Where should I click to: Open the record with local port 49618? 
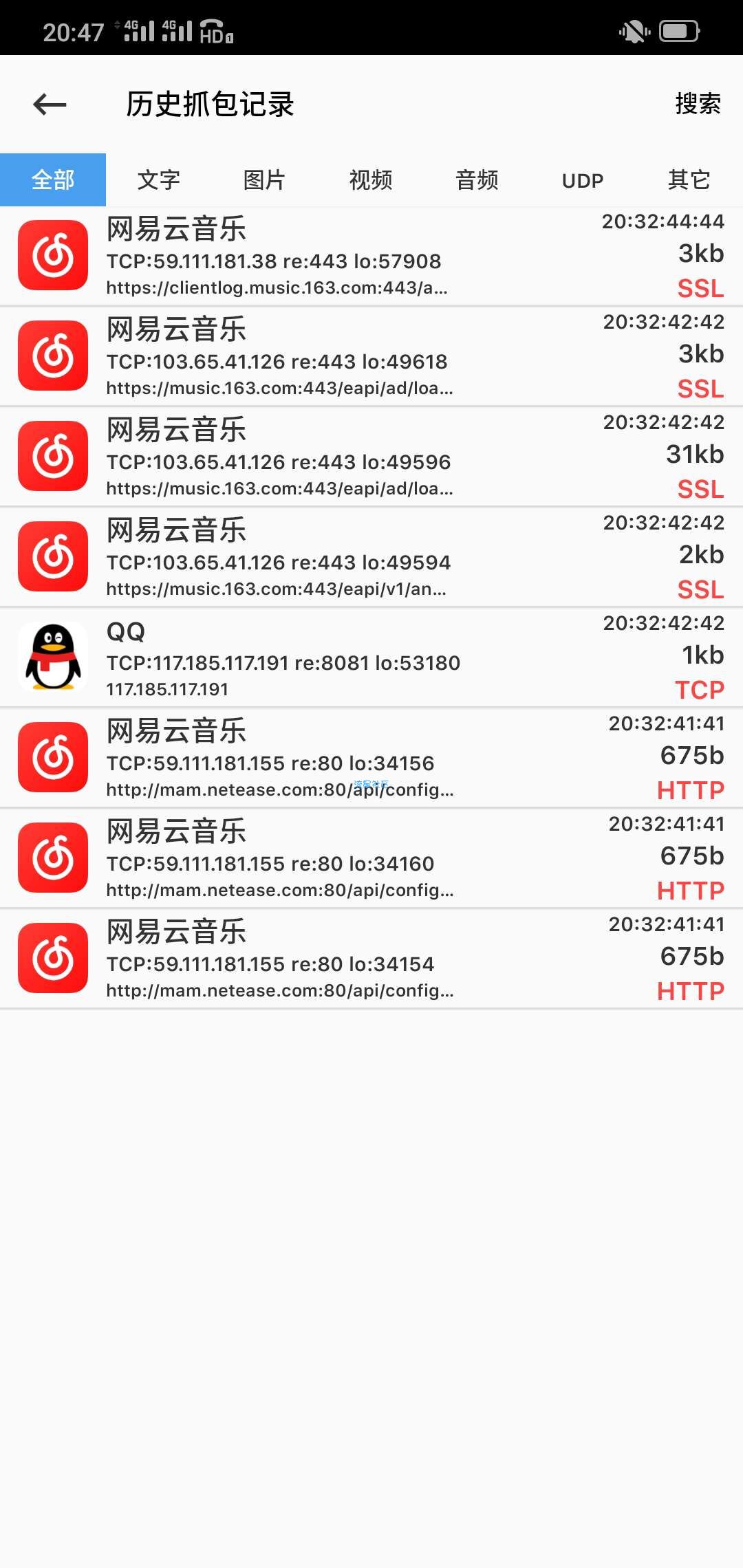coord(371,356)
